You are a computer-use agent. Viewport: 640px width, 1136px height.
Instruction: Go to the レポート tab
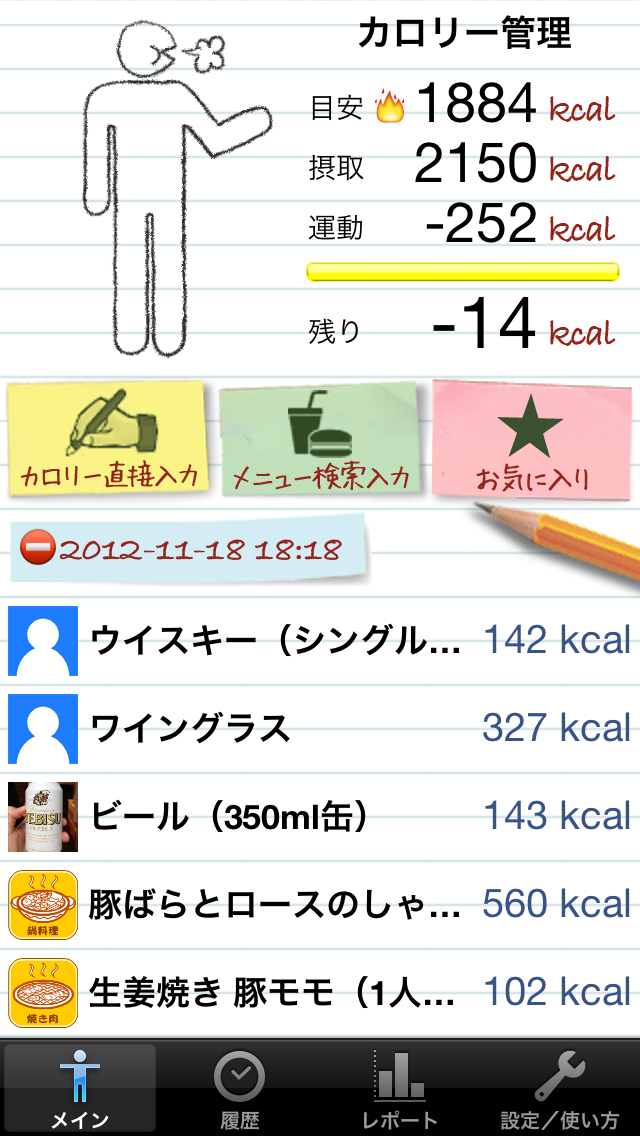[400, 1088]
